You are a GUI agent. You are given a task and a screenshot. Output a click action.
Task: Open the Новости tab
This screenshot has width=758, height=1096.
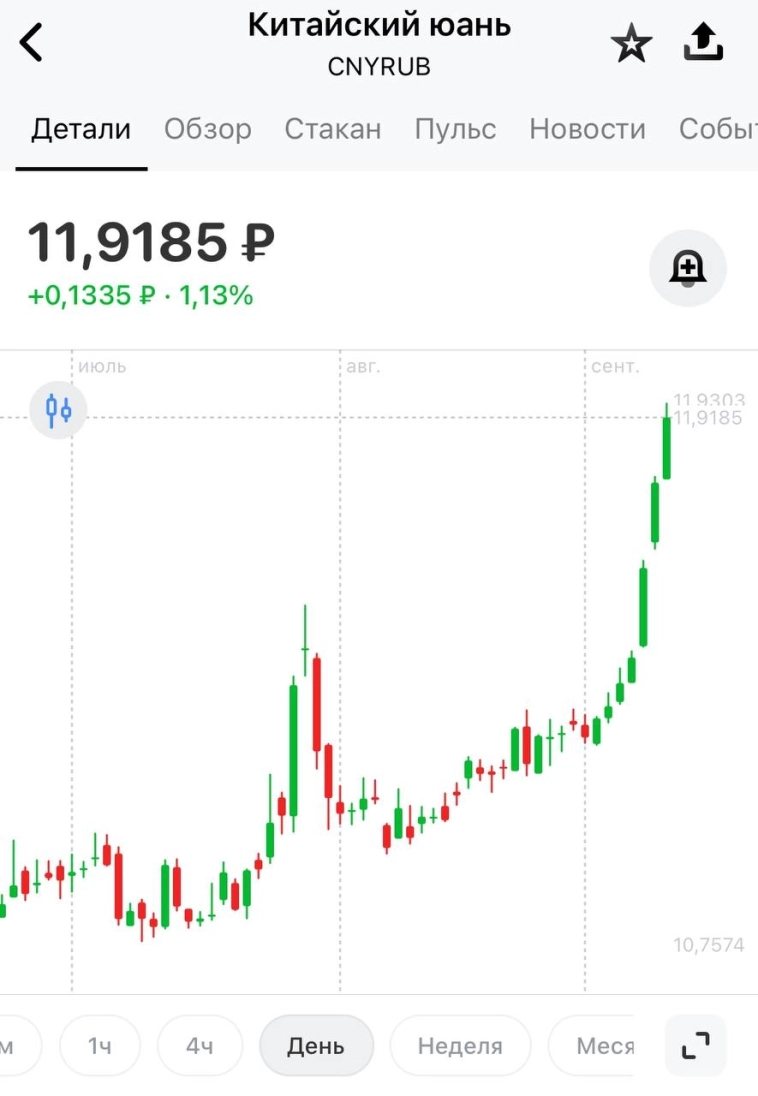[x=587, y=129]
